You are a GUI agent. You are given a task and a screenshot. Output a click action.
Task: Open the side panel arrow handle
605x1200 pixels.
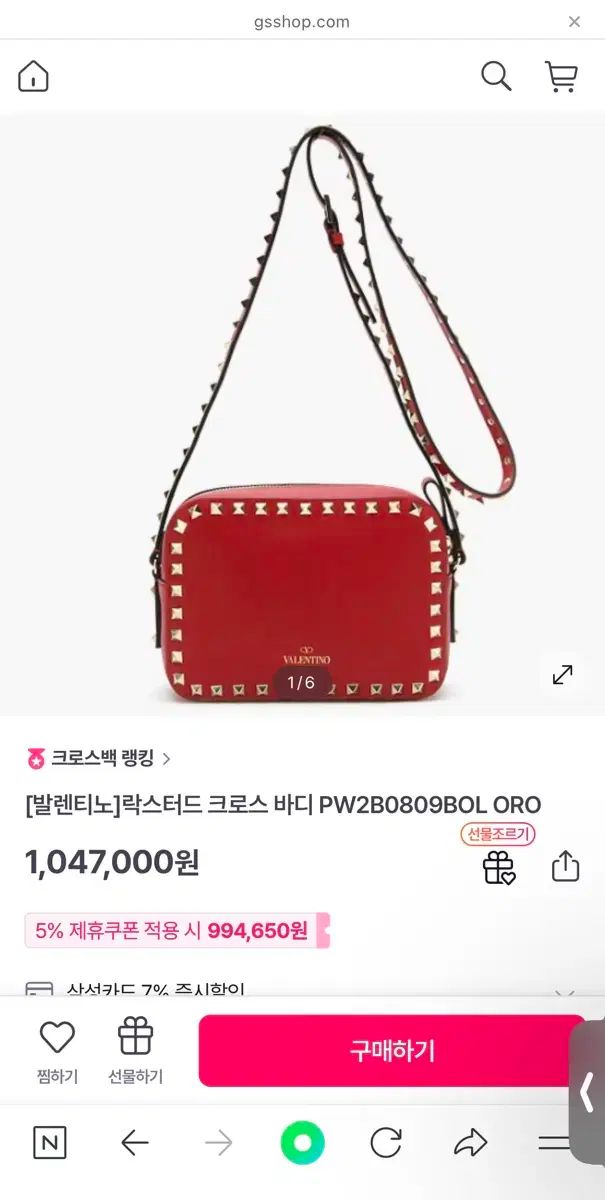587,1093
